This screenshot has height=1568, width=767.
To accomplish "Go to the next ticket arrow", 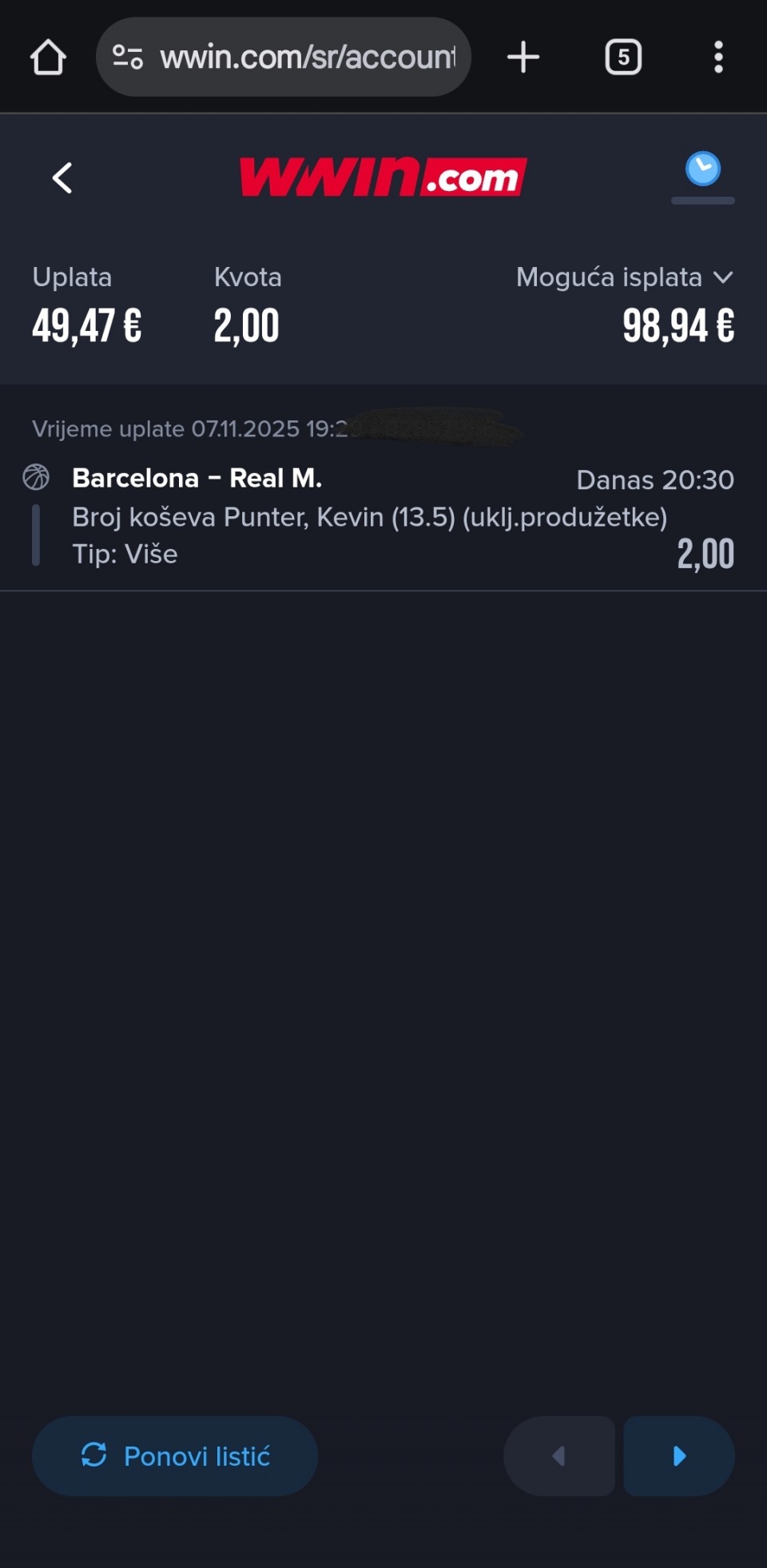I will pos(679,1455).
